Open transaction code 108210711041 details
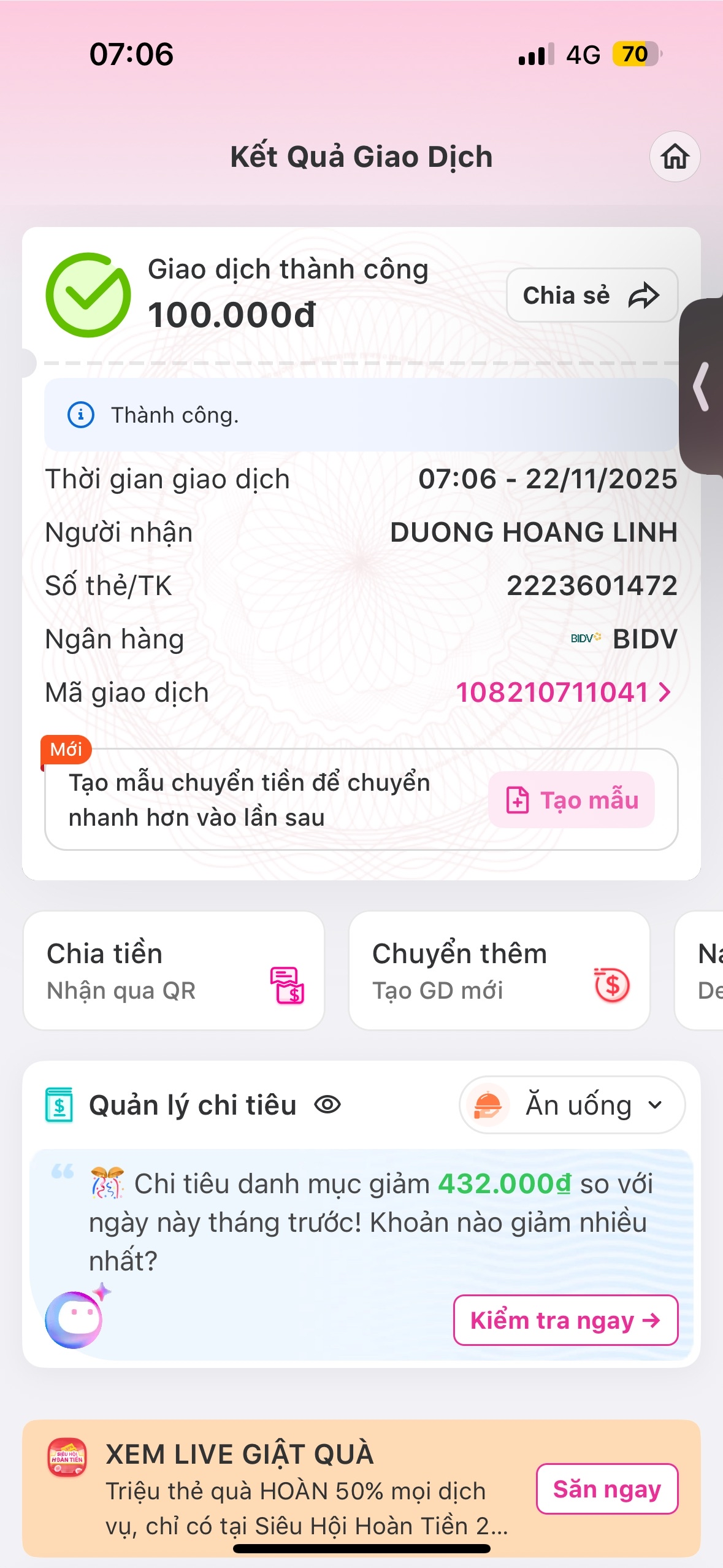This screenshot has width=723, height=1568. 563,693
